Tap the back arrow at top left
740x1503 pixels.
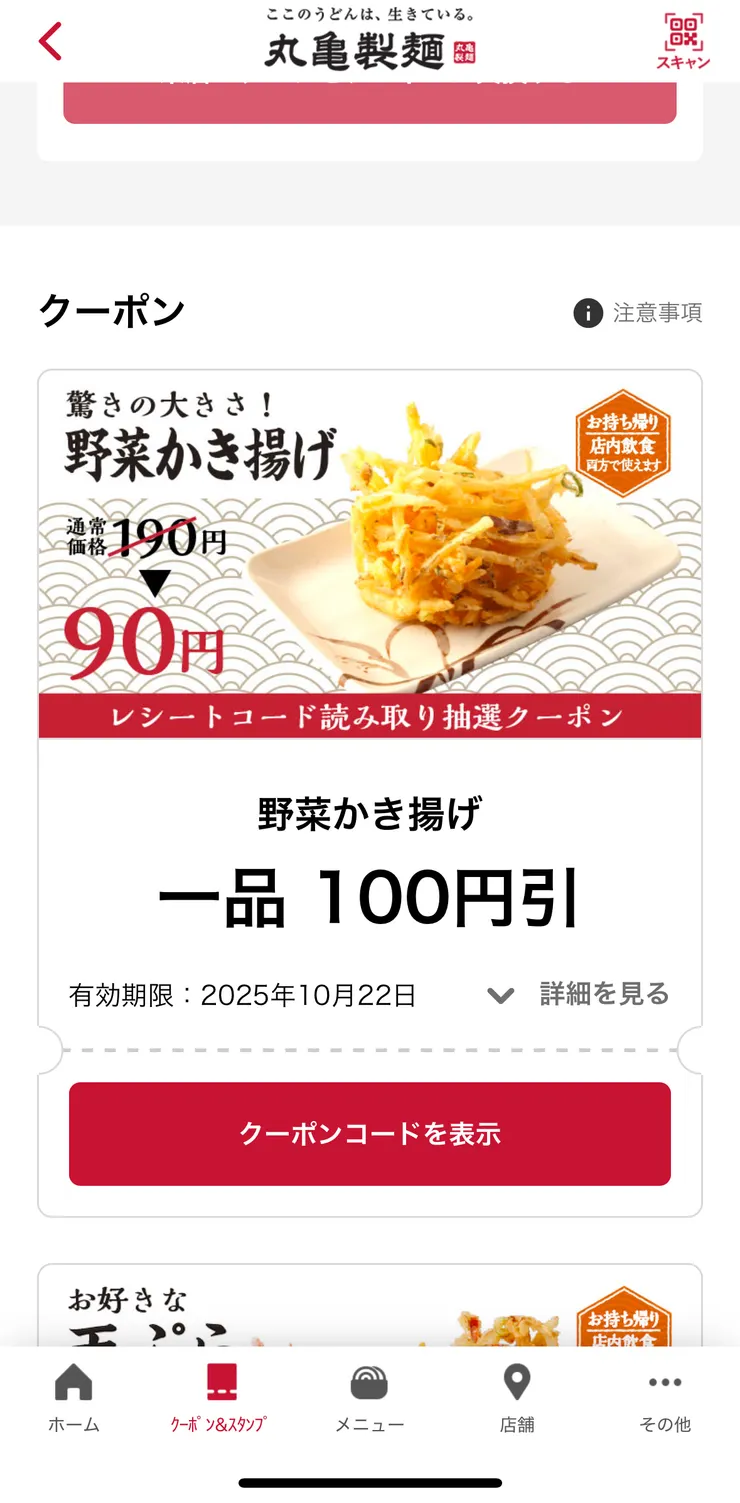[49, 42]
